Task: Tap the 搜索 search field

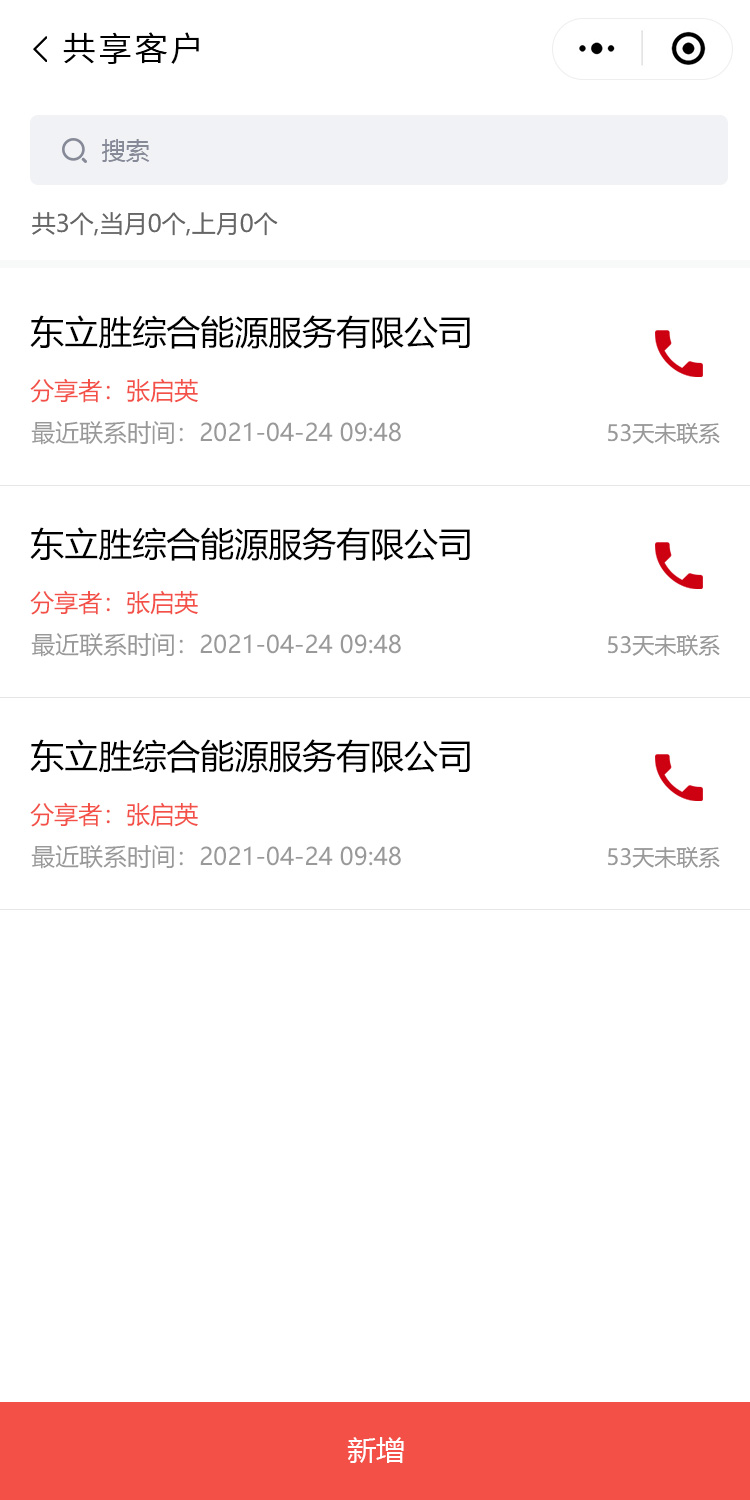Action: click(378, 150)
